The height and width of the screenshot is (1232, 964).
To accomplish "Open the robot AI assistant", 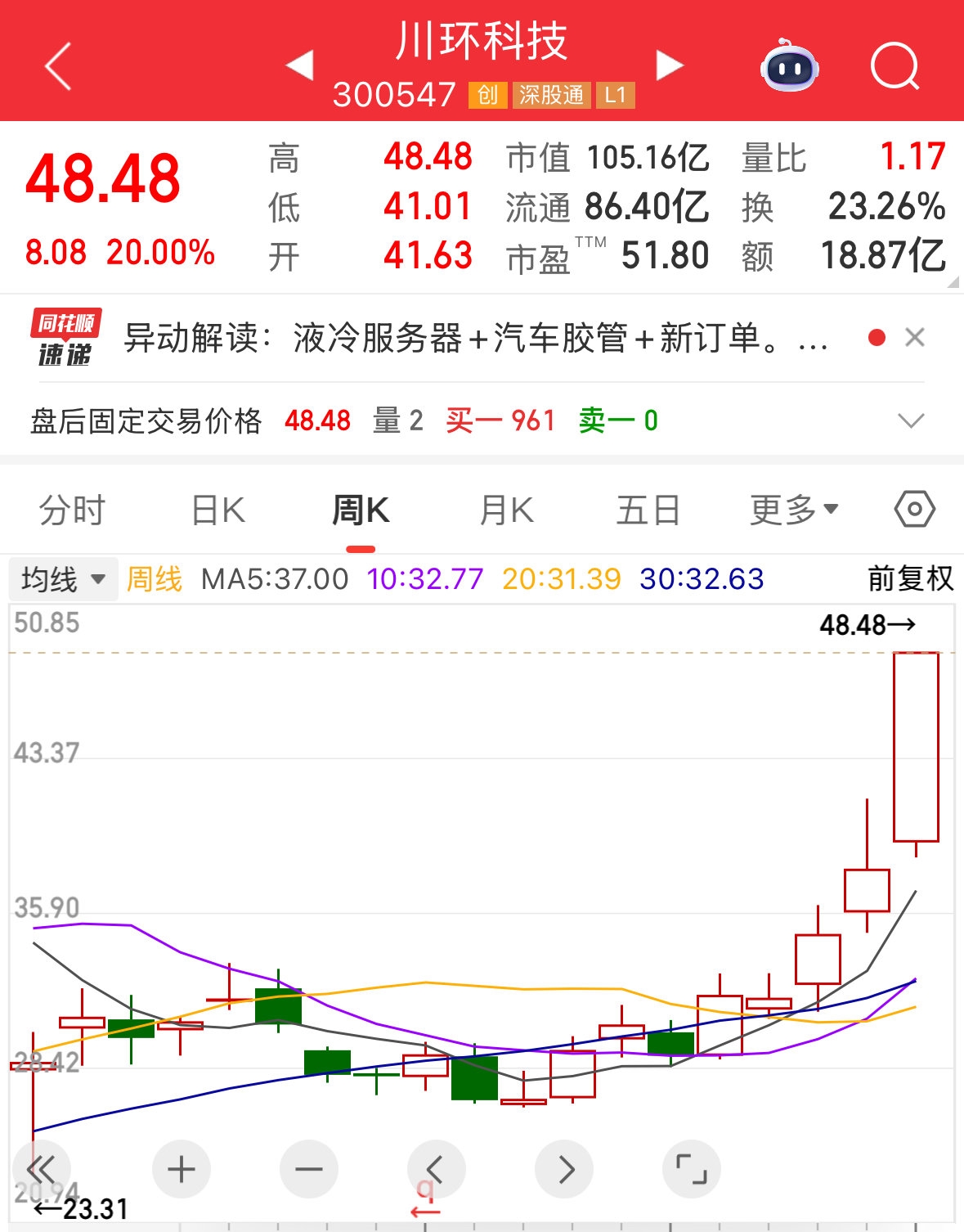I will click(789, 66).
